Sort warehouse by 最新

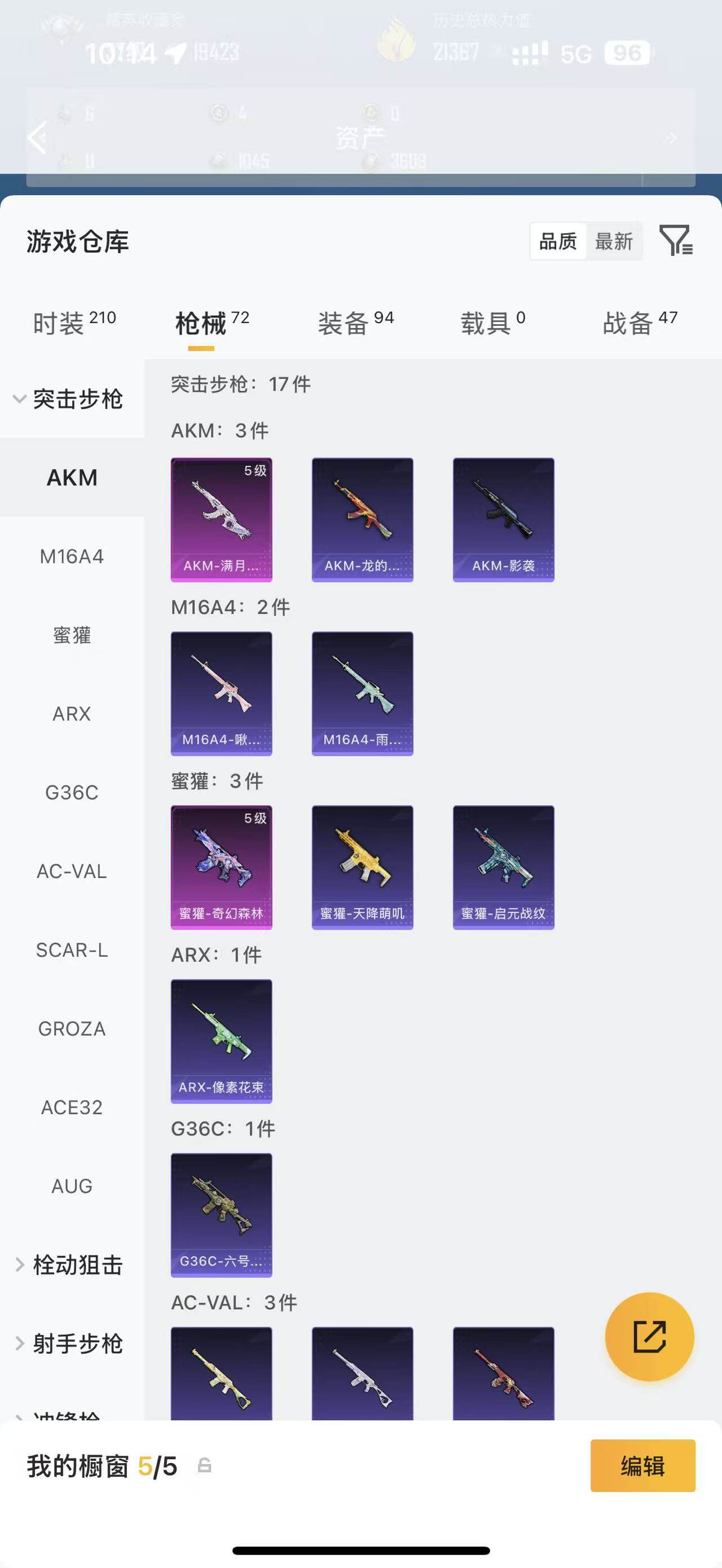pos(614,242)
